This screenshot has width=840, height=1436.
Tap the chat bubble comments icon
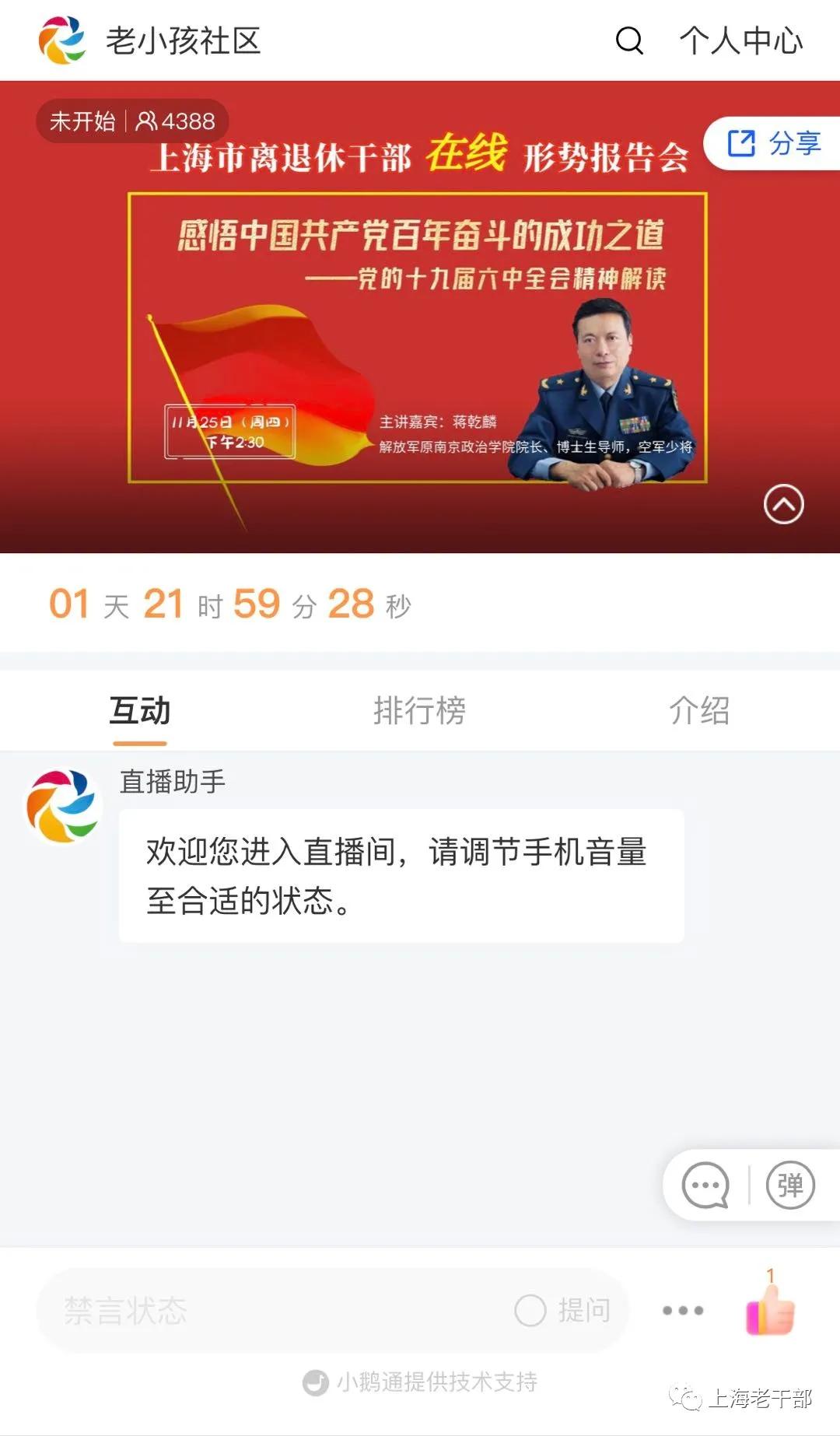click(705, 1186)
